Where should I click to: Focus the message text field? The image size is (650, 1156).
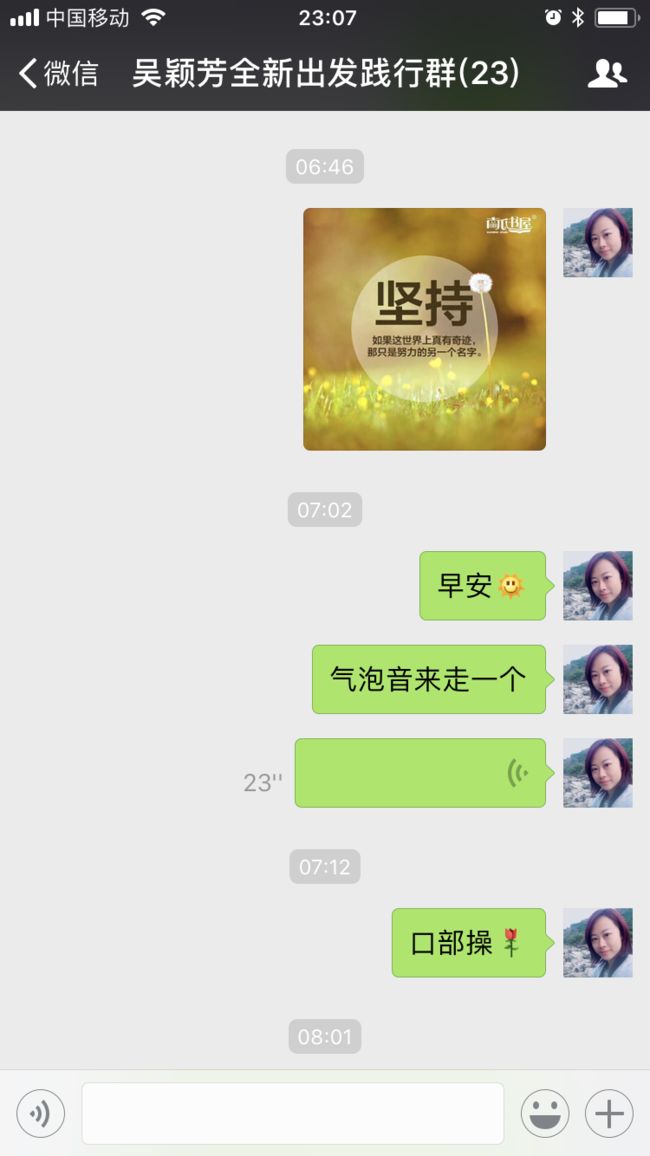tap(293, 1113)
